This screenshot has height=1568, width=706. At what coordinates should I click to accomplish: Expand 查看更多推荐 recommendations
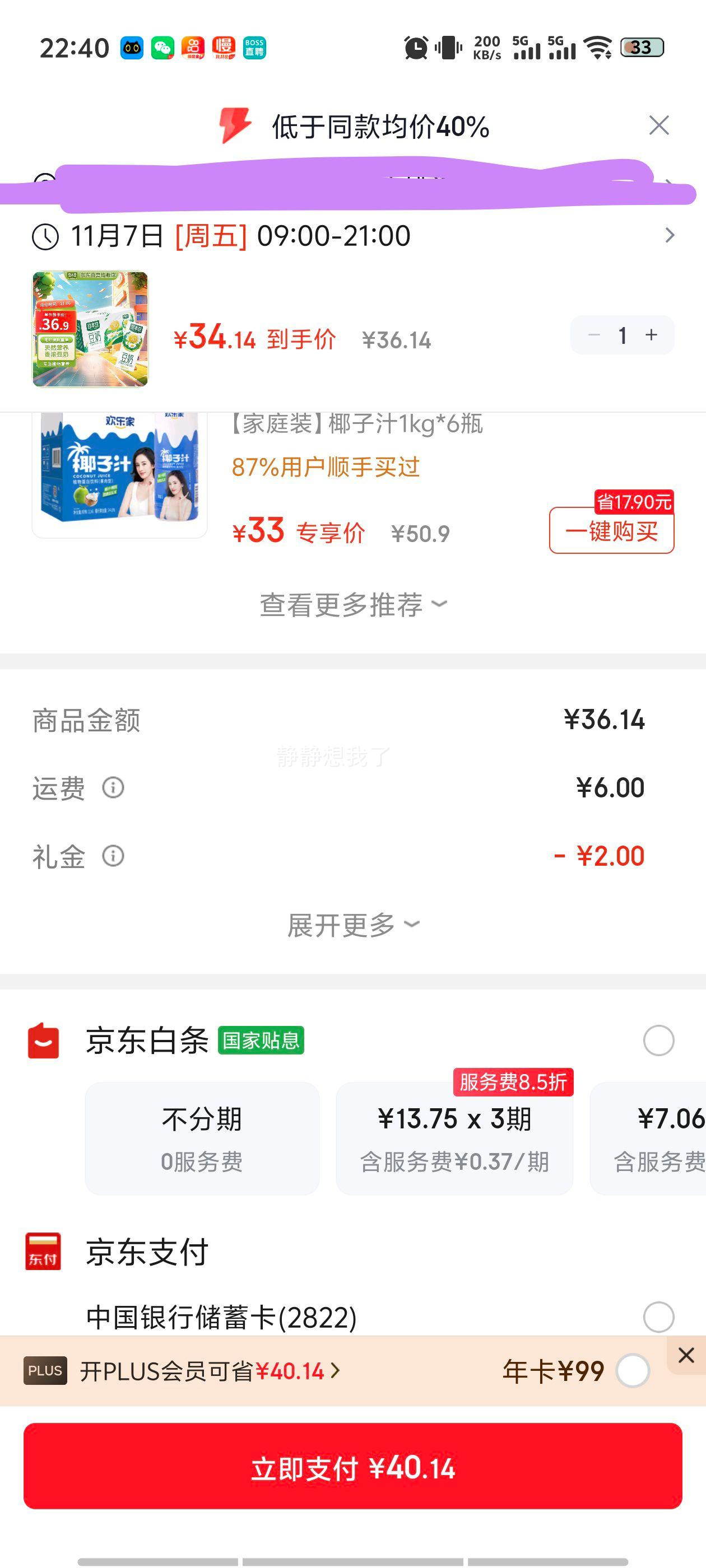pos(352,603)
